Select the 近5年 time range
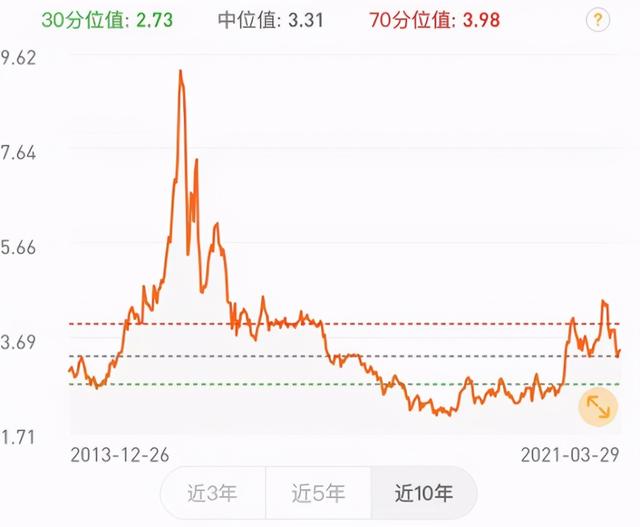This screenshot has width=640, height=527. pyautogui.click(x=318, y=493)
